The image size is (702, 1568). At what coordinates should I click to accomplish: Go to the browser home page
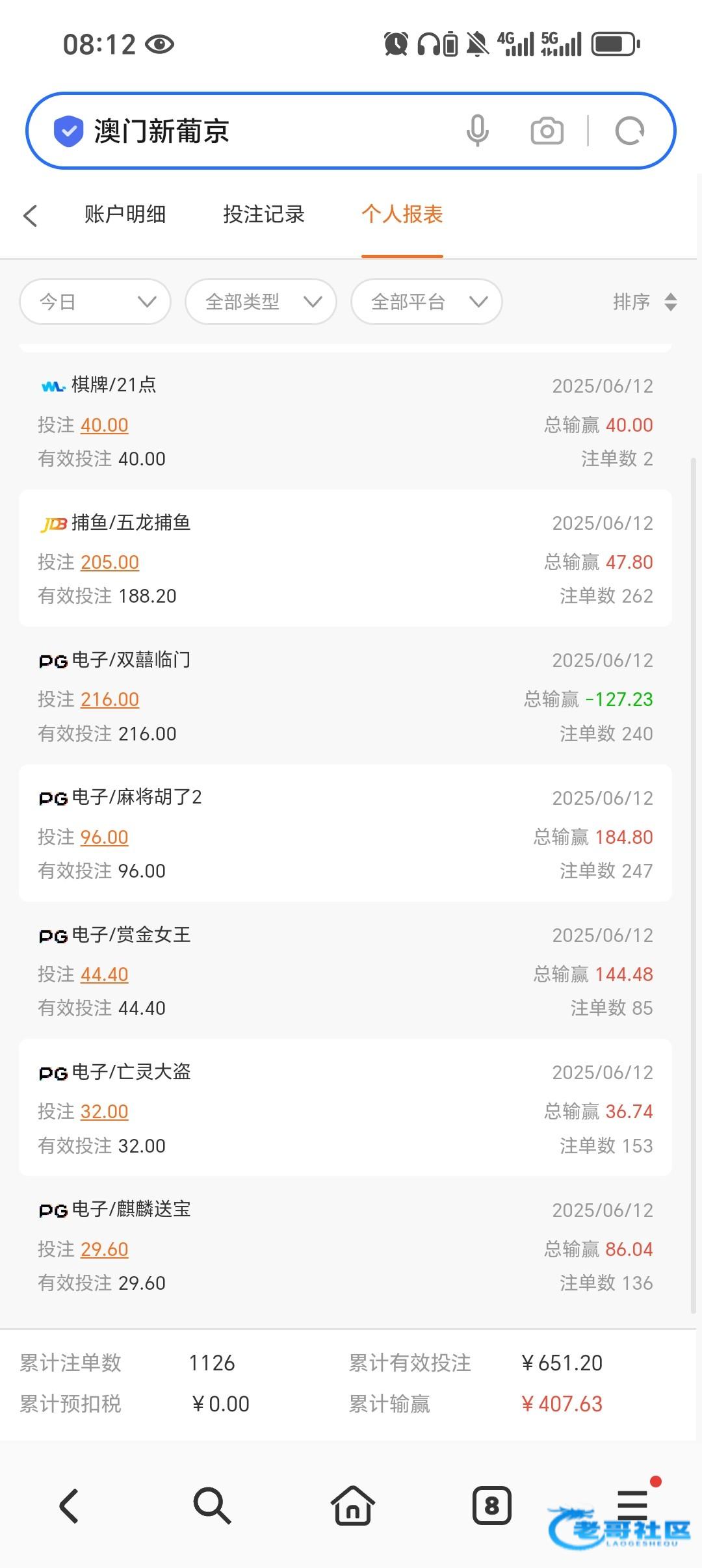tap(352, 1506)
